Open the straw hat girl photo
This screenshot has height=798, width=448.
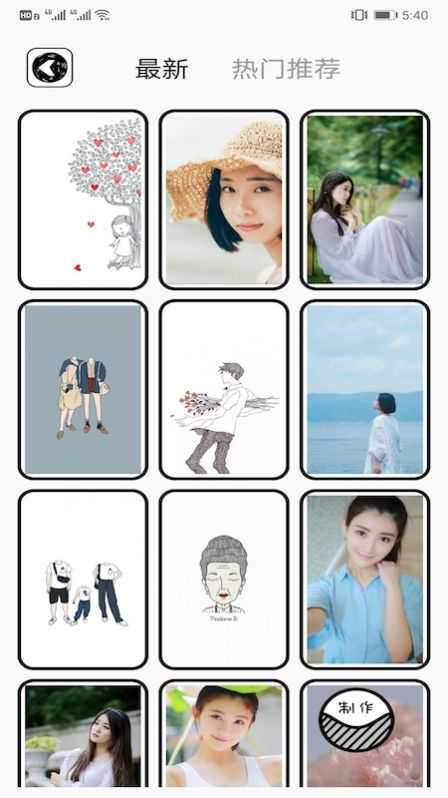(x=224, y=200)
